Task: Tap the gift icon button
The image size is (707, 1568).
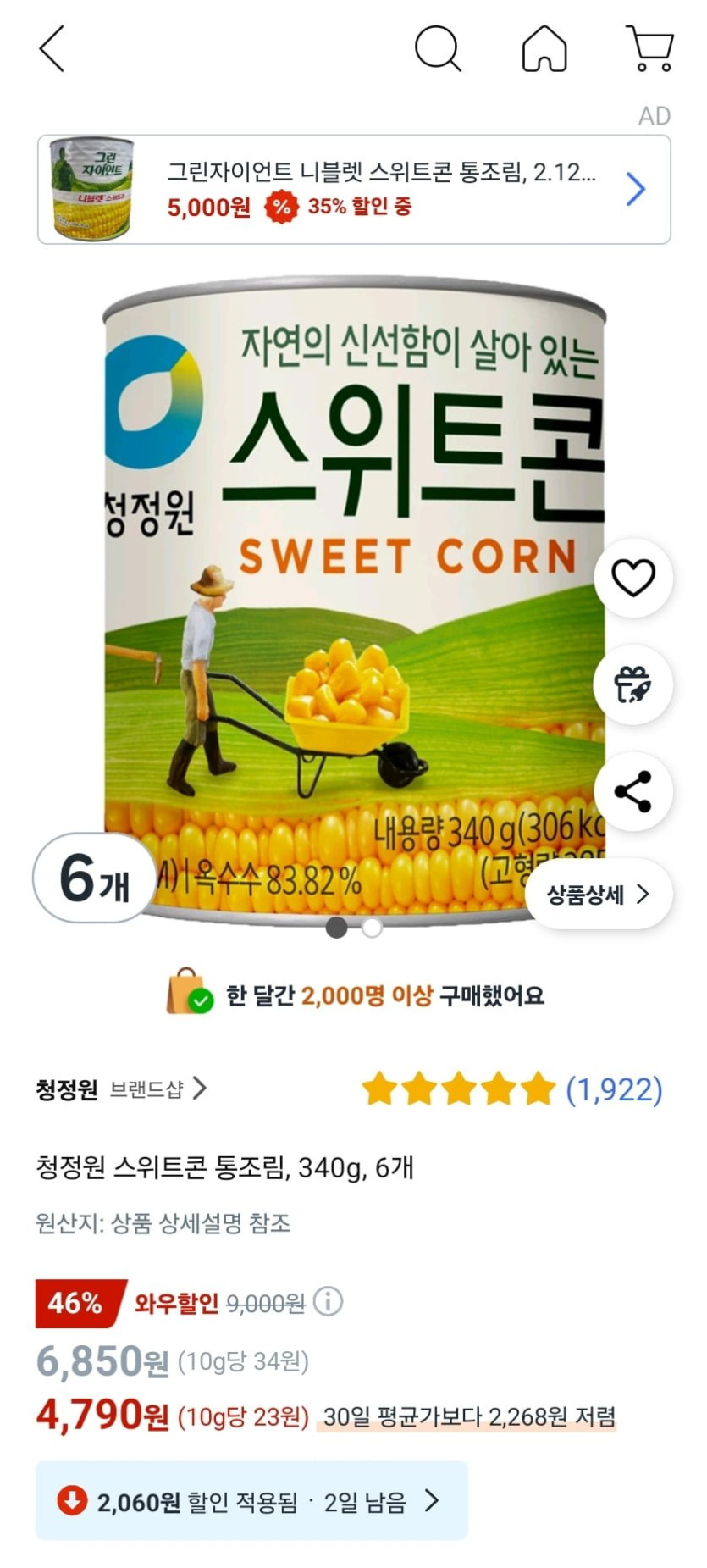Action: [x=633, y=684]
